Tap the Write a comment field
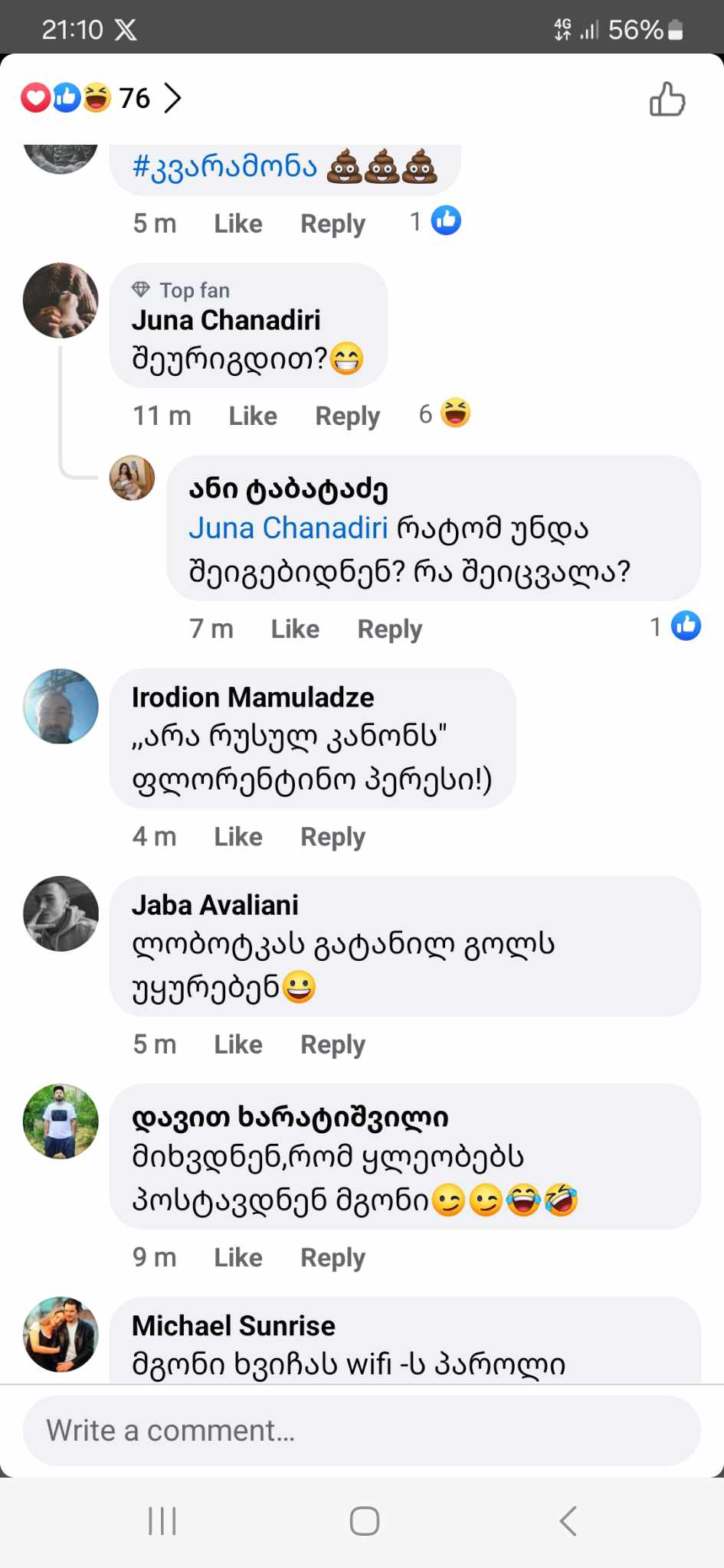Image resolution: width=724 pixels, height=1568 pixels. pos(362,1430)
